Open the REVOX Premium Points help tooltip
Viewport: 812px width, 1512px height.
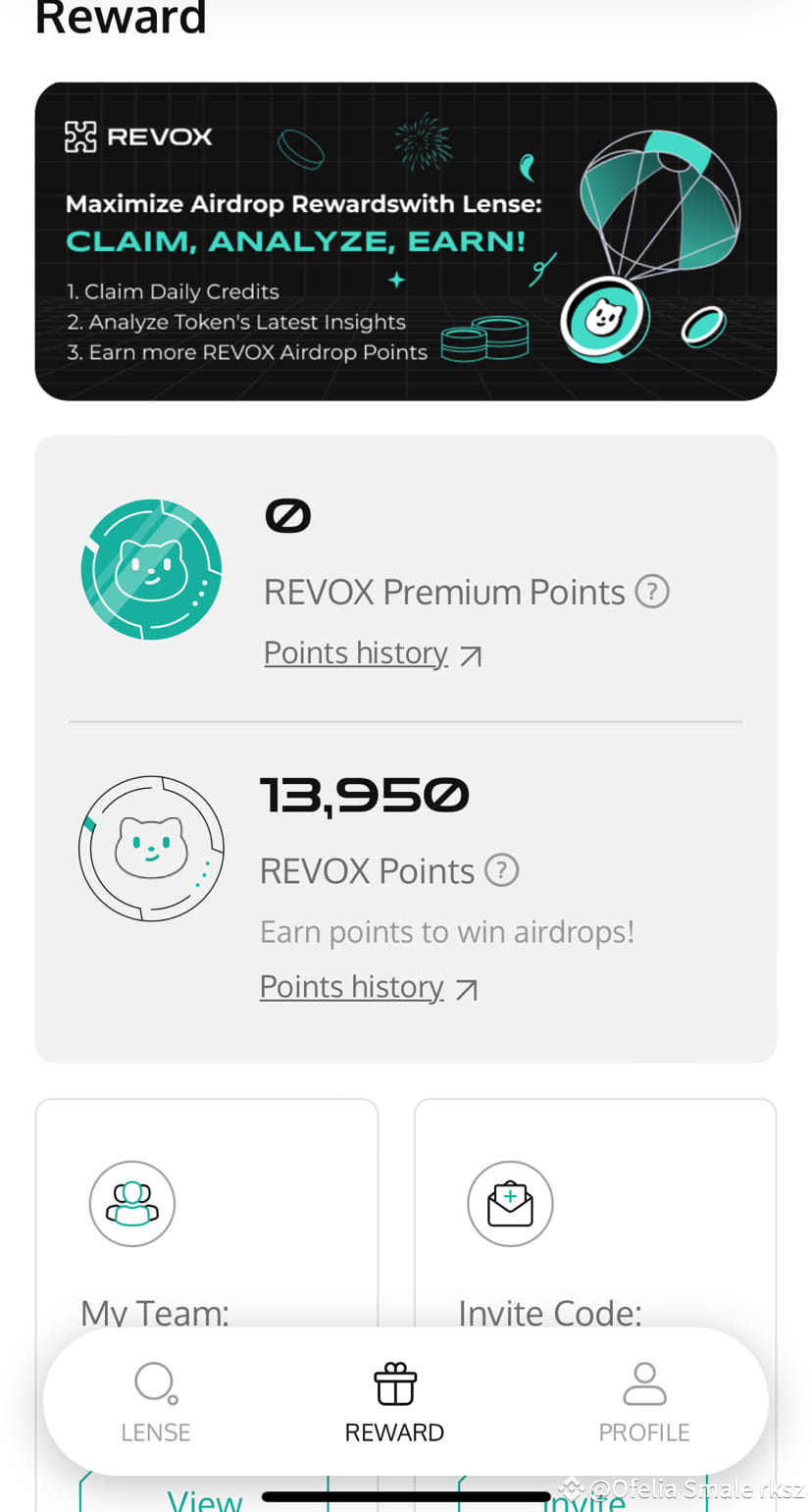point(651,591)
